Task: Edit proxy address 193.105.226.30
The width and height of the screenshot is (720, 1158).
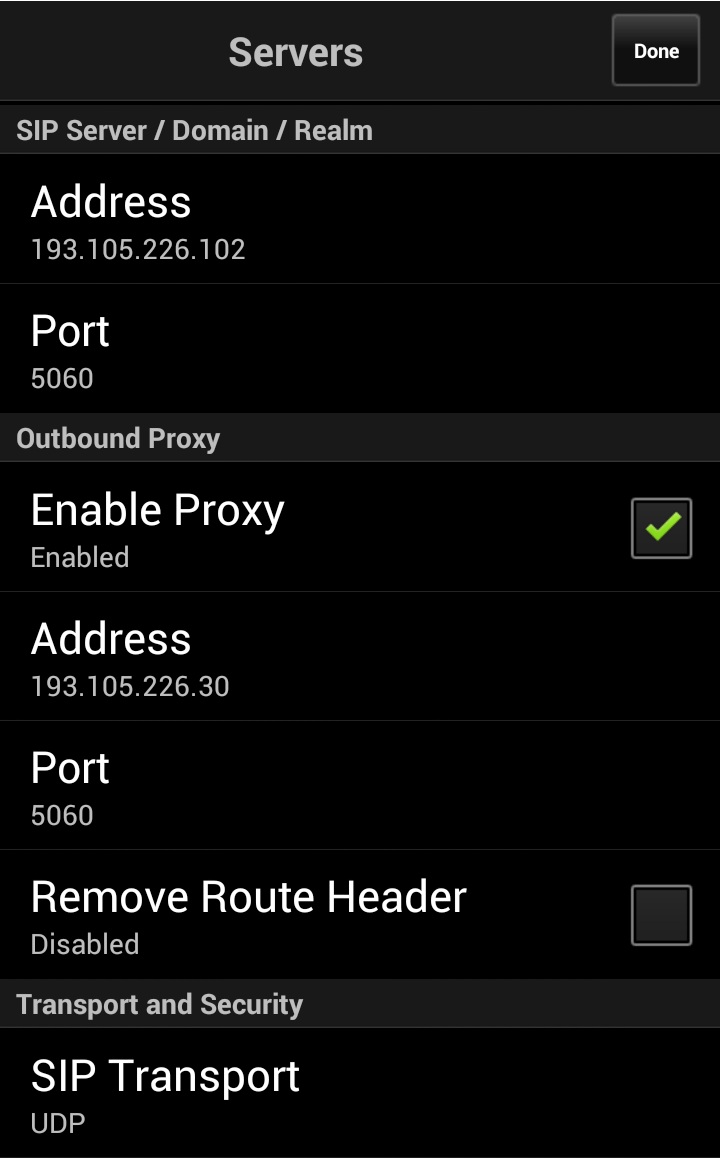Action: pyautogui.click(x=360, y=657)
